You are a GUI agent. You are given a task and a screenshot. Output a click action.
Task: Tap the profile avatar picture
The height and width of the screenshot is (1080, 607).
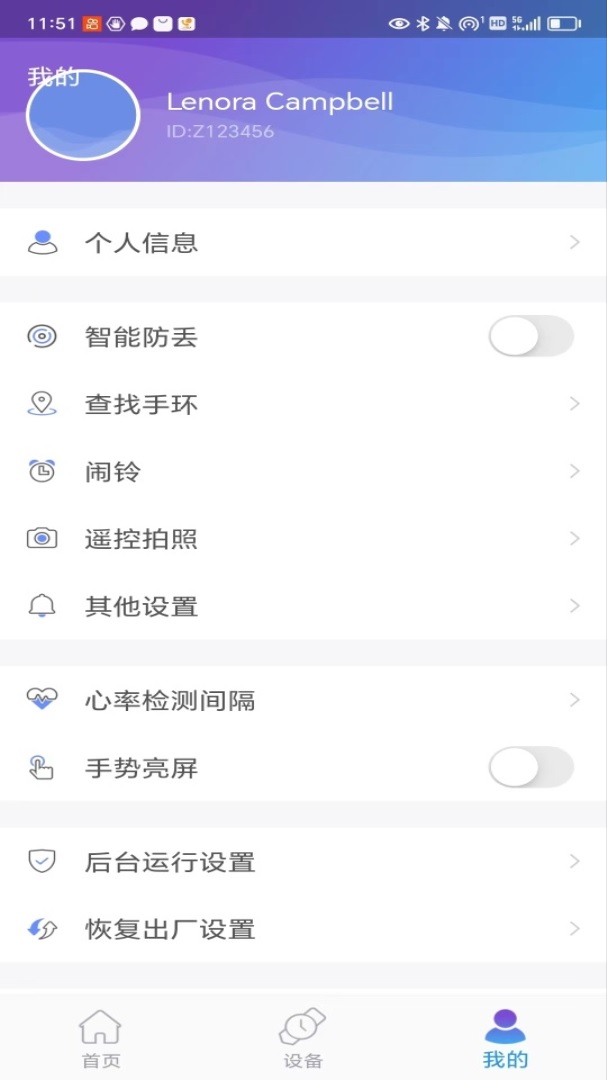(82, 116)
